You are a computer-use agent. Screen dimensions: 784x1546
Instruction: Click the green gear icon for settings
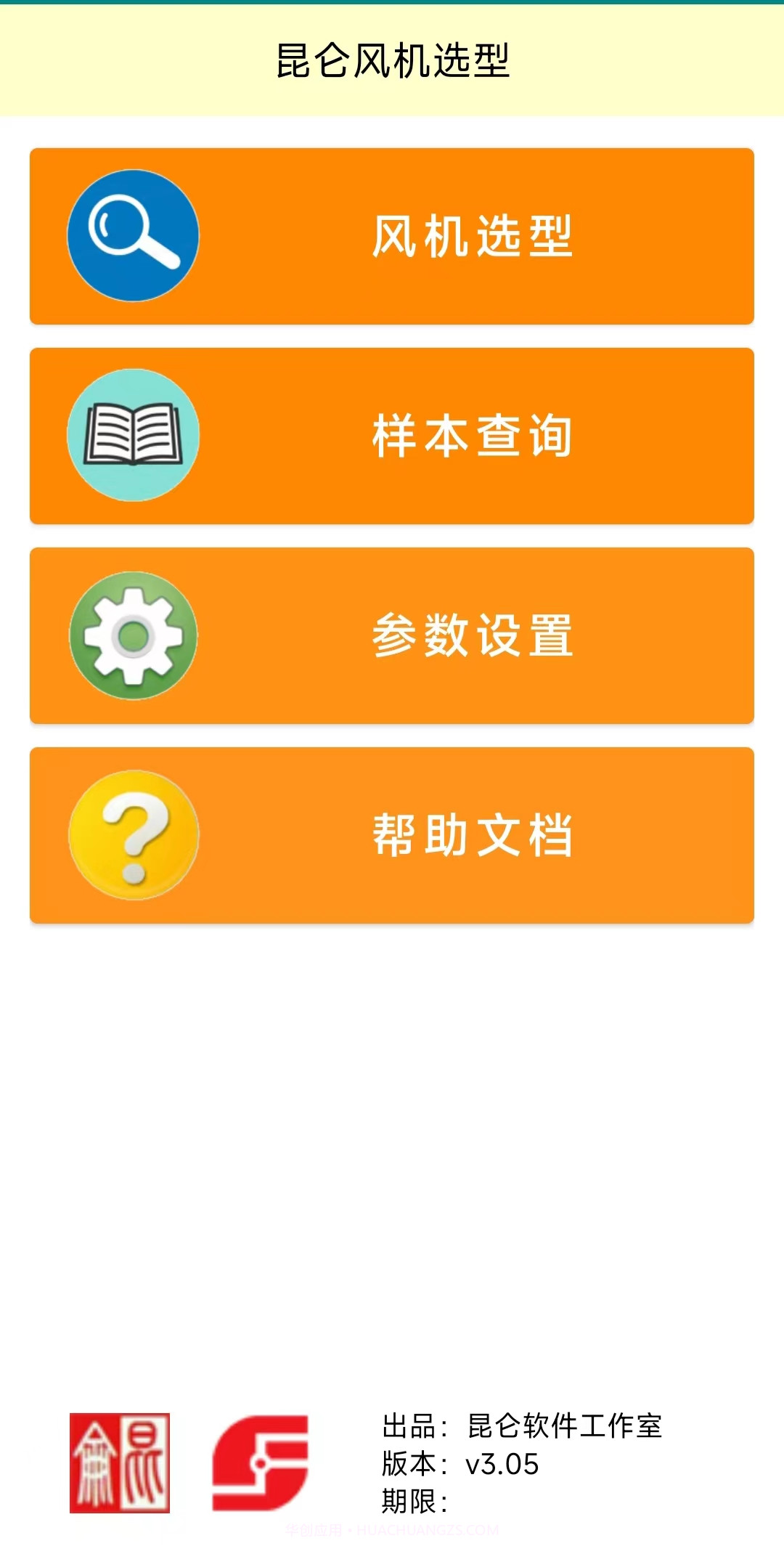coord(134,634)
